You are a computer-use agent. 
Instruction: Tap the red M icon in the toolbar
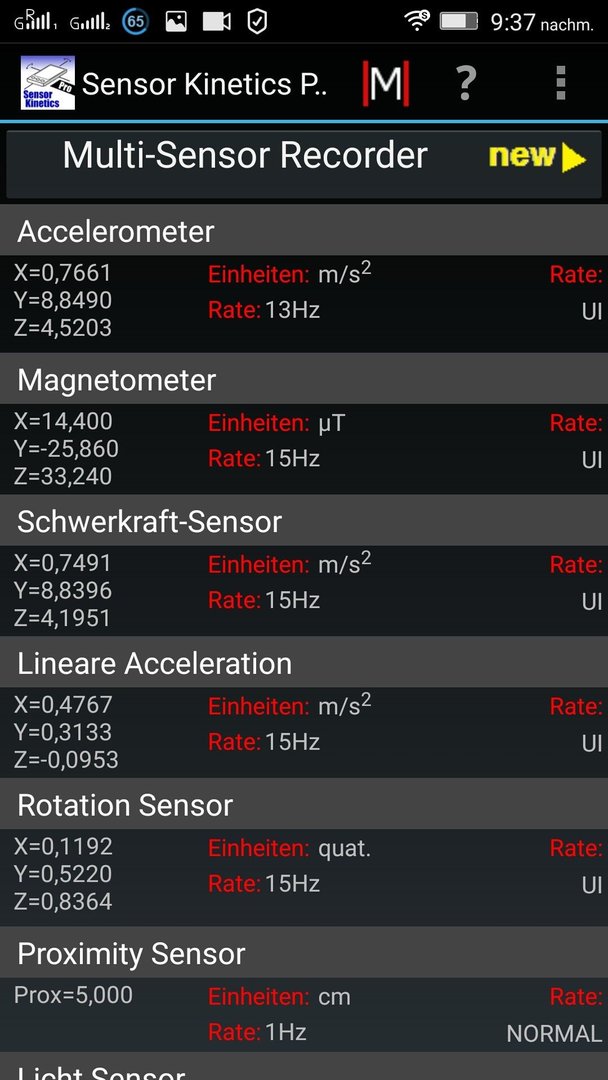pos(386,83)
